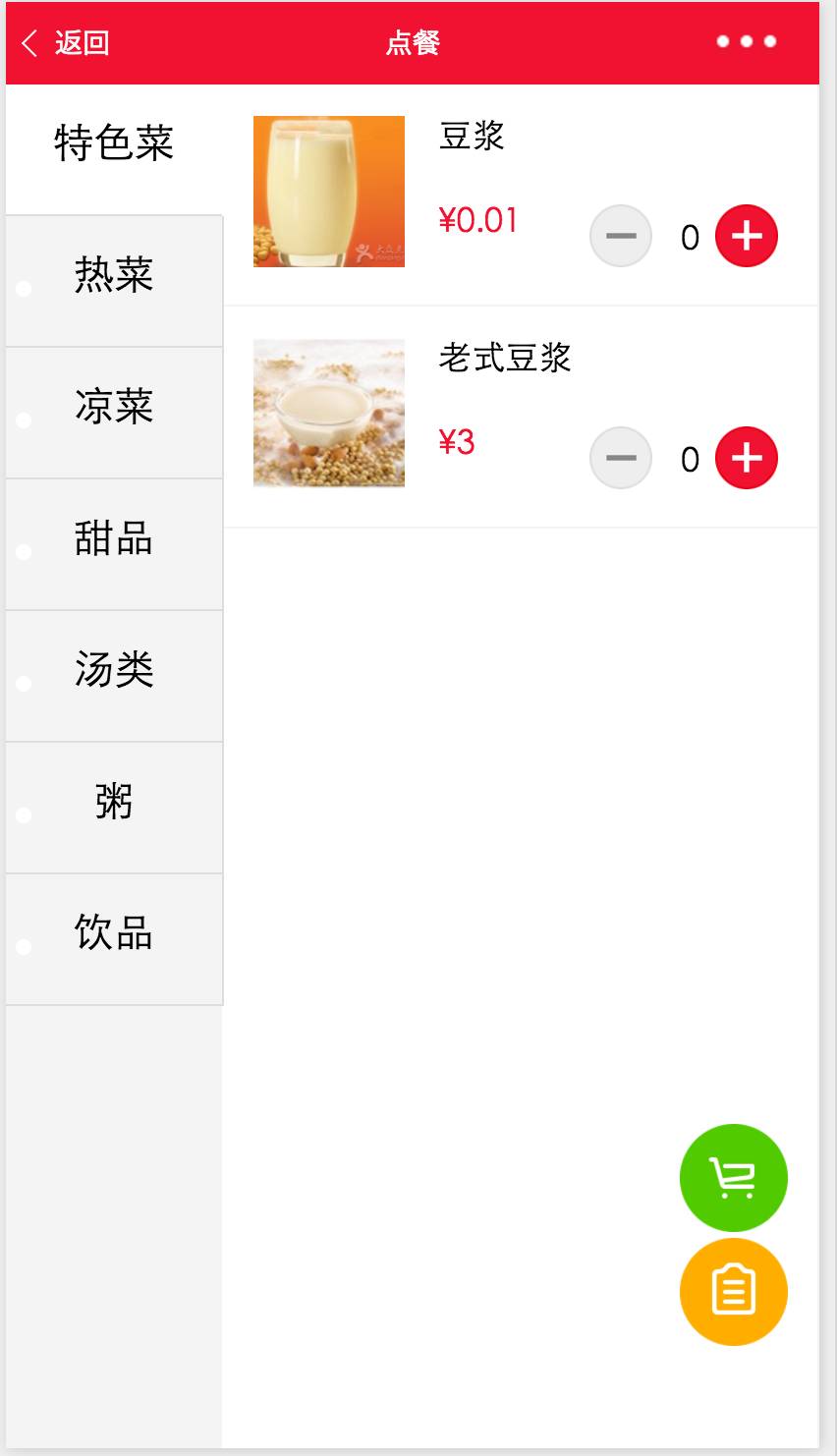
Task: Select the 特色菜 category
Action: [114, 143]
